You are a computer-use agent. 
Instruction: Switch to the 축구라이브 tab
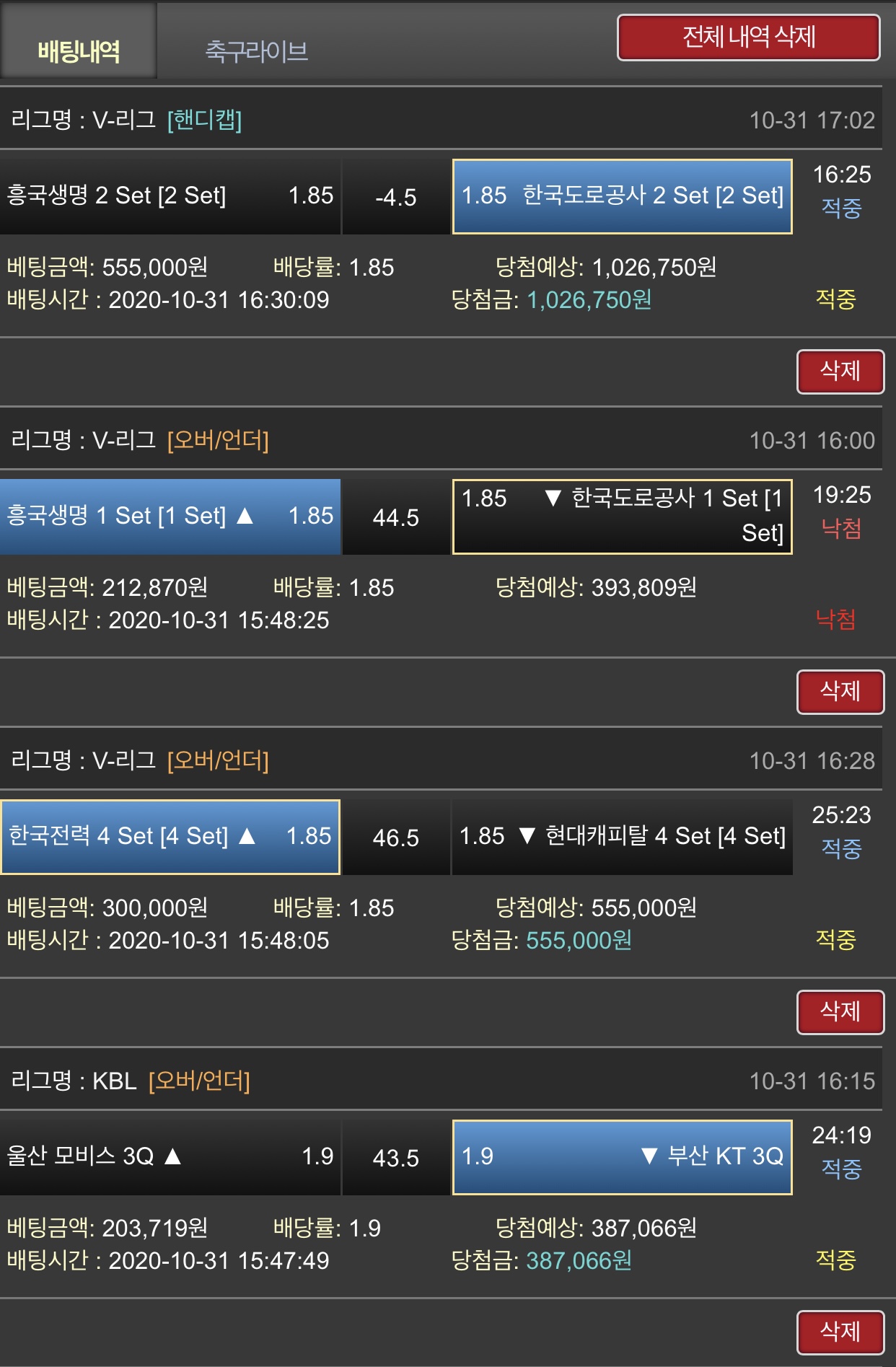pos(256,50)
